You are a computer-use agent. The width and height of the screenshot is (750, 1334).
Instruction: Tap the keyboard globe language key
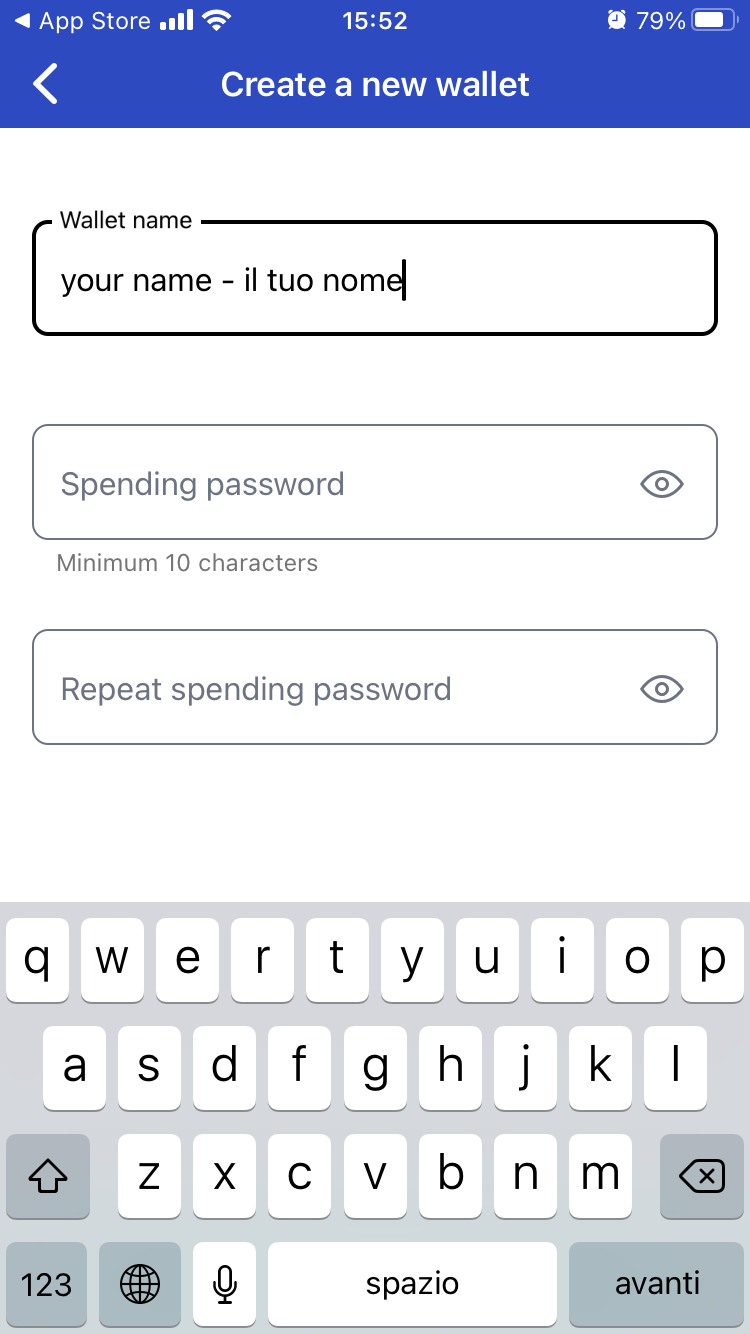point(139,1284)
